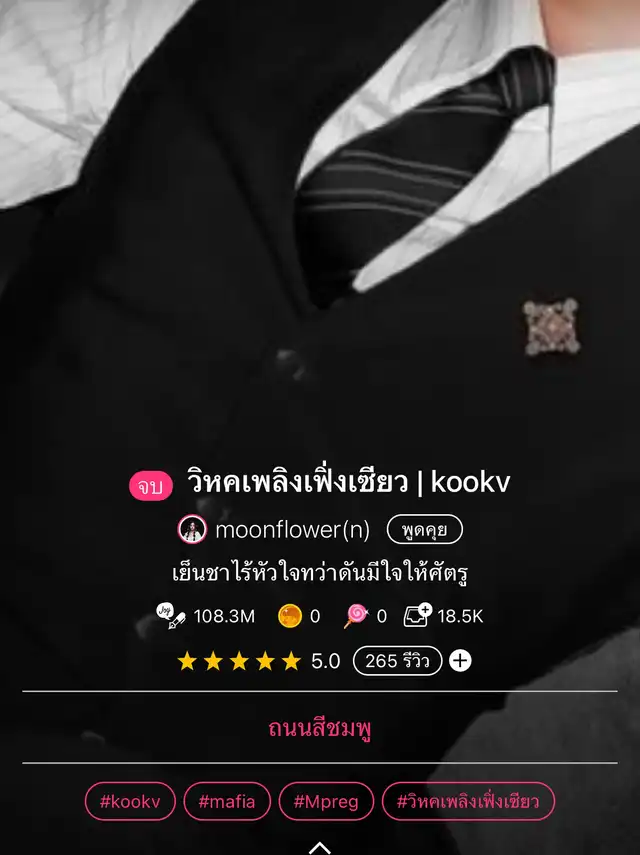640x855 pixels.
Task: Add story to library via 18.5K icon
Action: [x=417, y=615]
